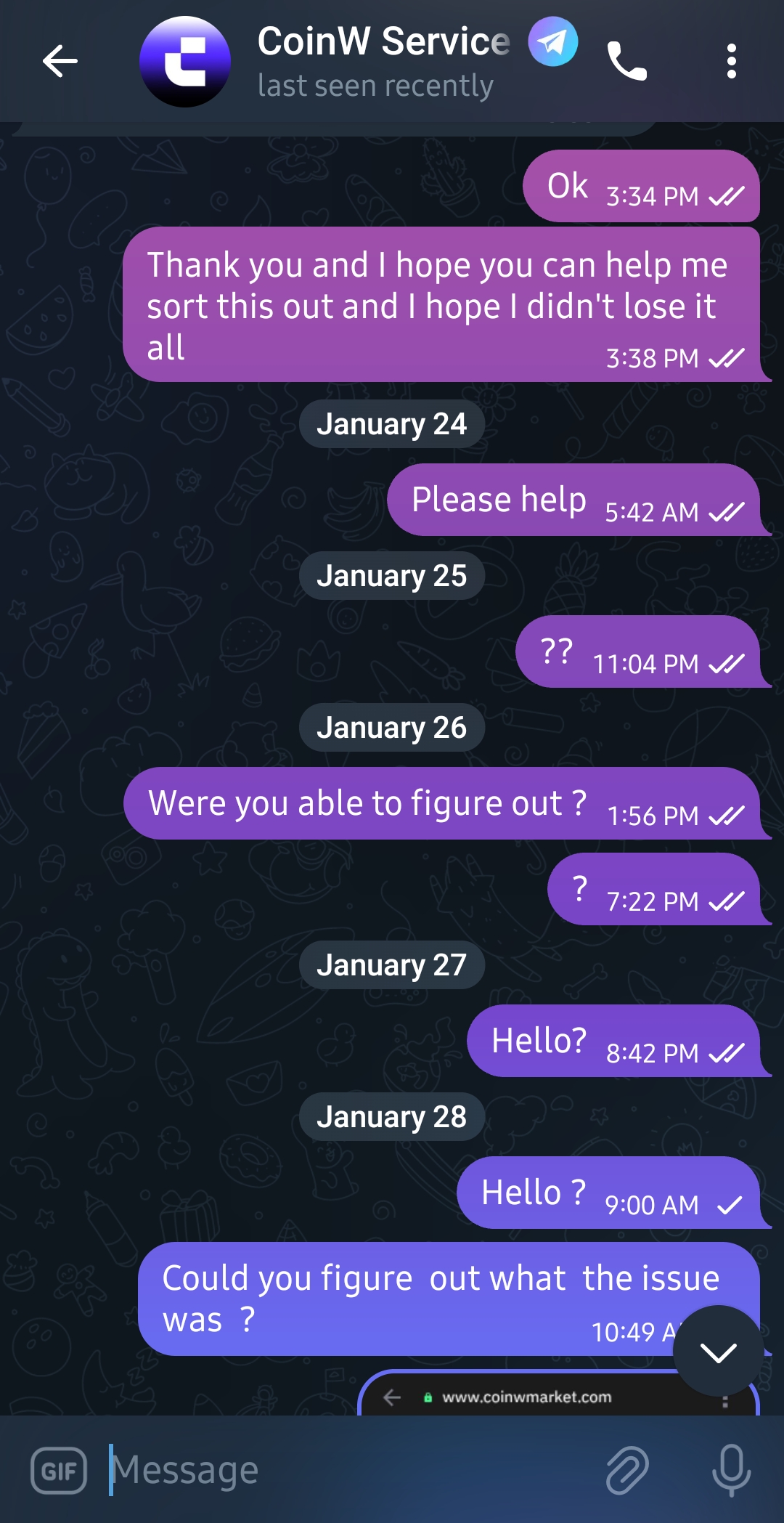Focus the Message text field
This screenshot has width=784, height=1523.
(x=348, y=1471)
